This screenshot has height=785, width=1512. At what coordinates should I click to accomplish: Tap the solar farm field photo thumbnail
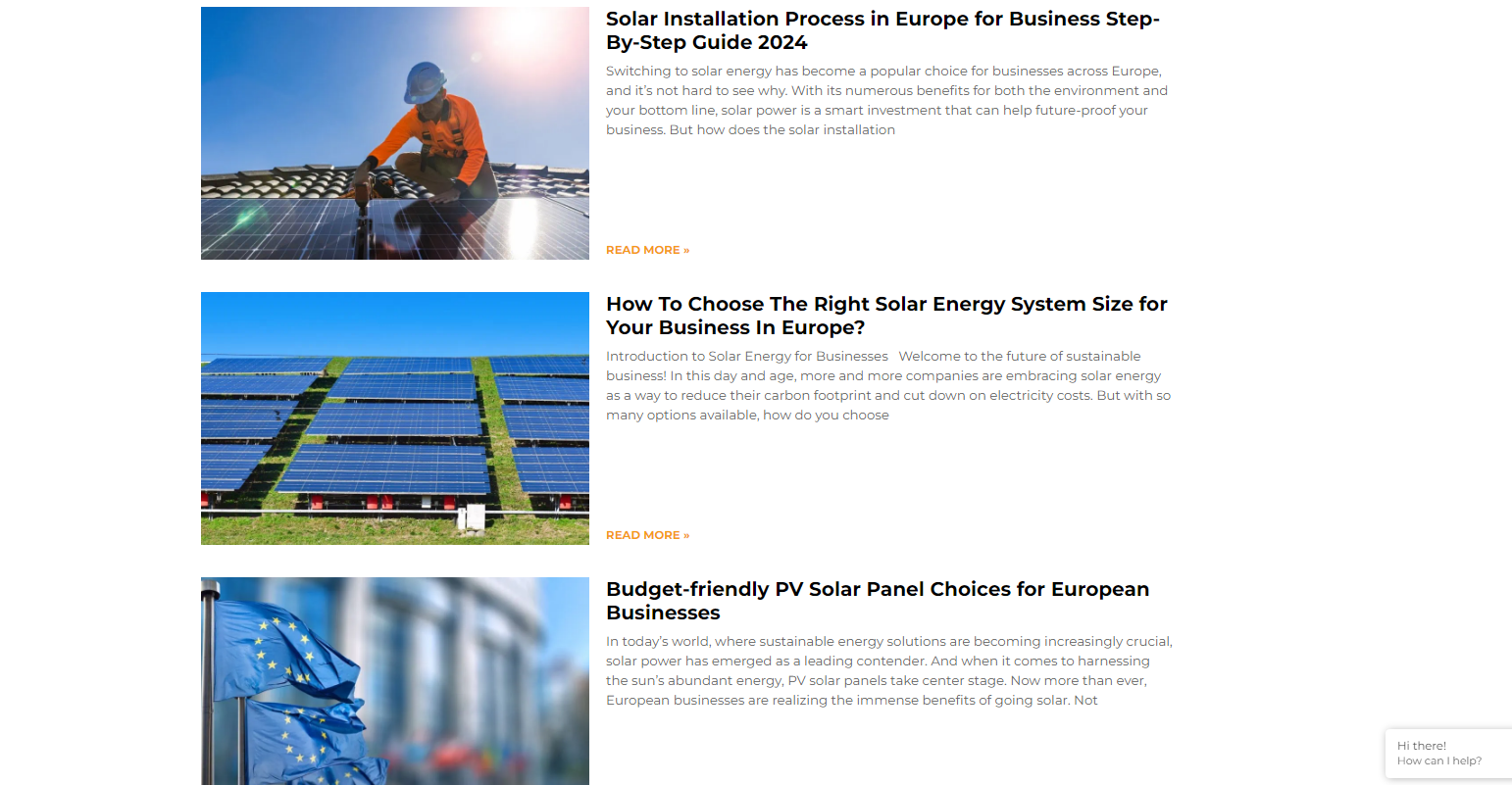click(395, 418)
